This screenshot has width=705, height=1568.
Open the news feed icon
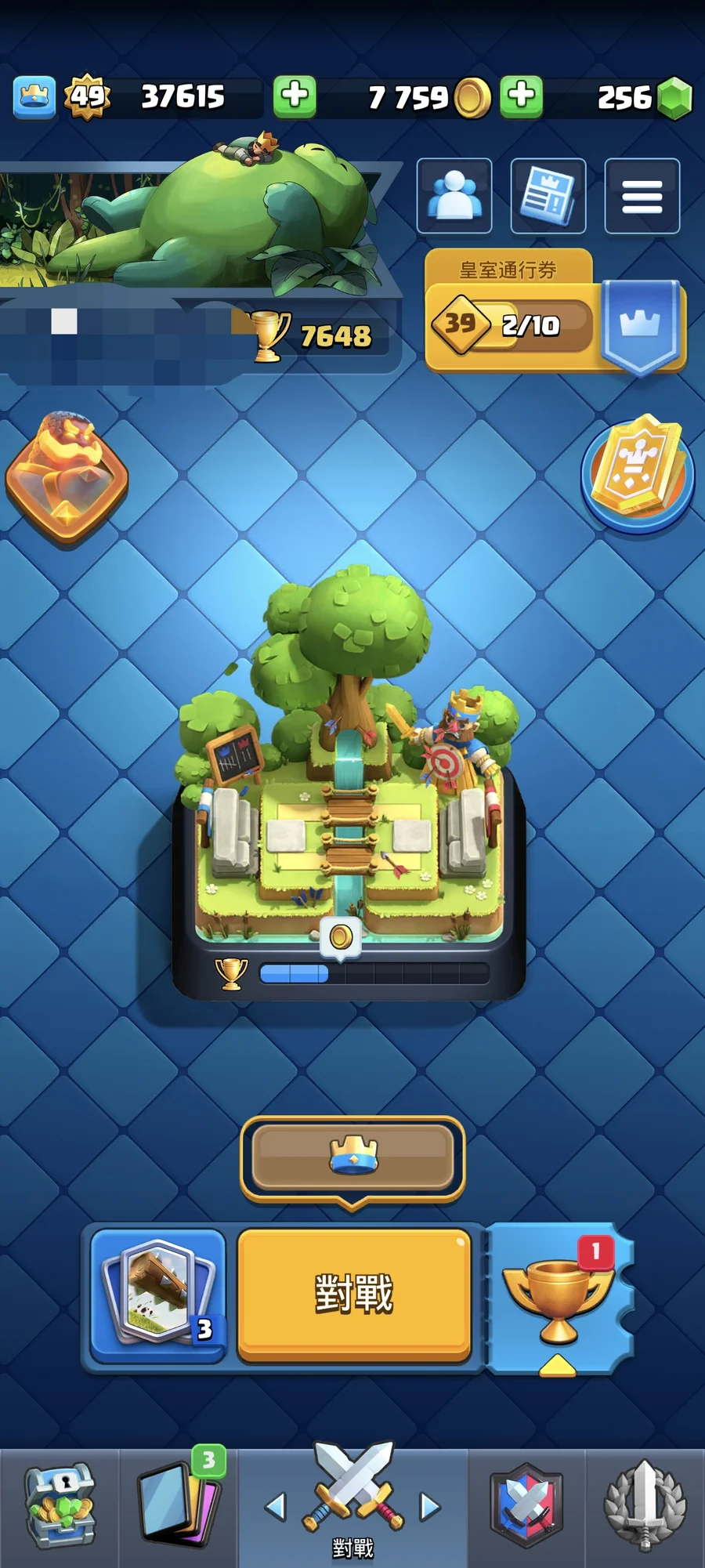point(548,196)
